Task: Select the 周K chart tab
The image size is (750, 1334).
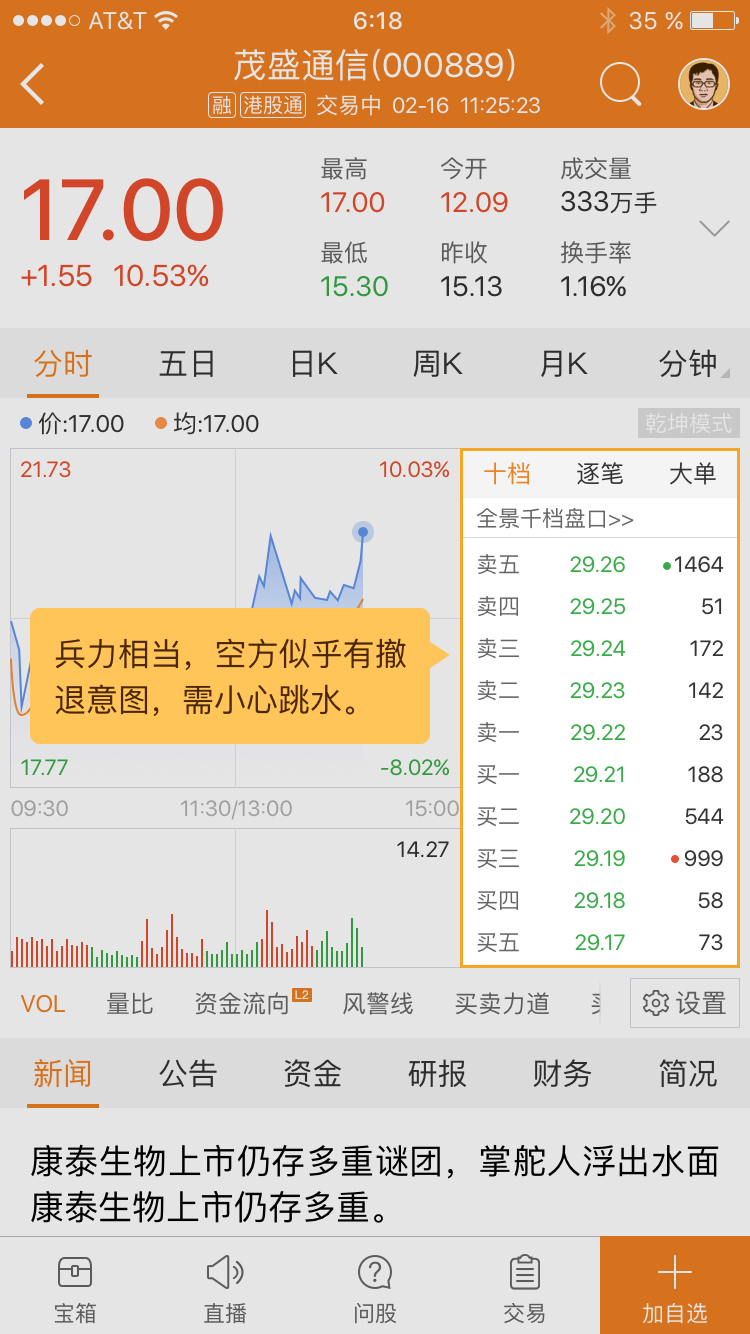Action: pyautogui.click(x=437, y=364)
